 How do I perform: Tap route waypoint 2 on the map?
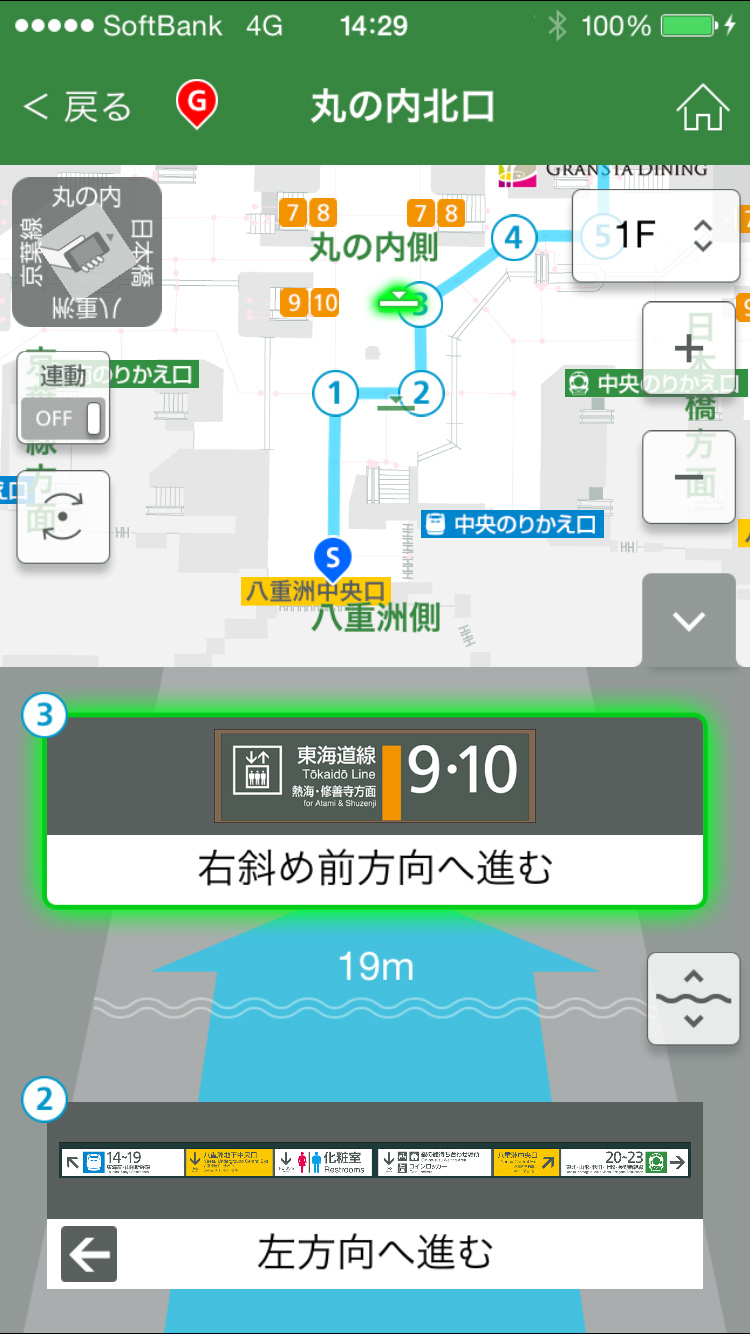(x=422, y=393)
